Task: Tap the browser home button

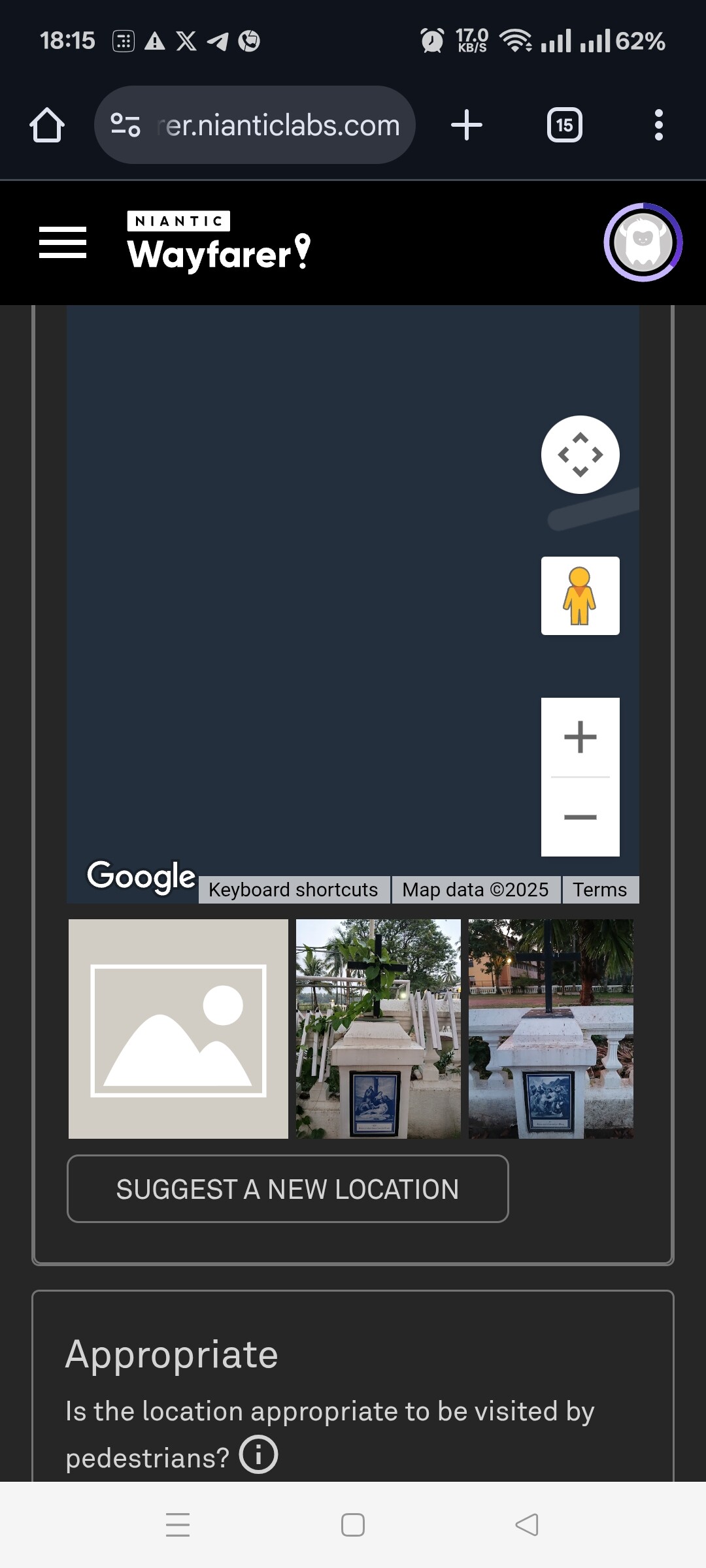Action: pos(47,125)
